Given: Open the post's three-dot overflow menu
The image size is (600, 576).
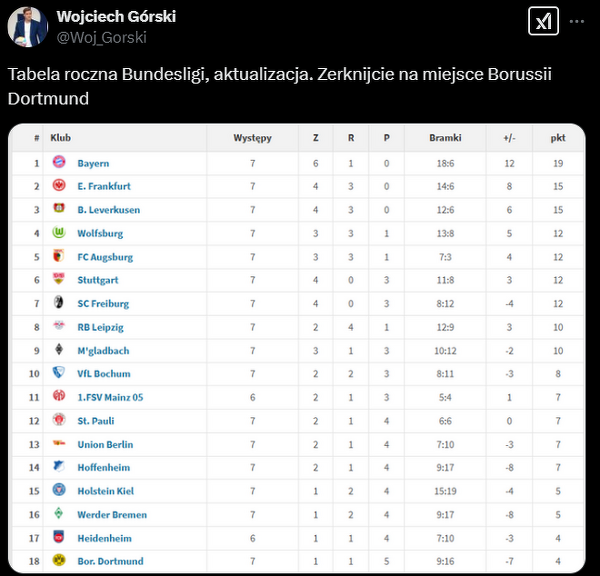Looking at the screenshot, I should pyautogui.click(x=578, y=22).
